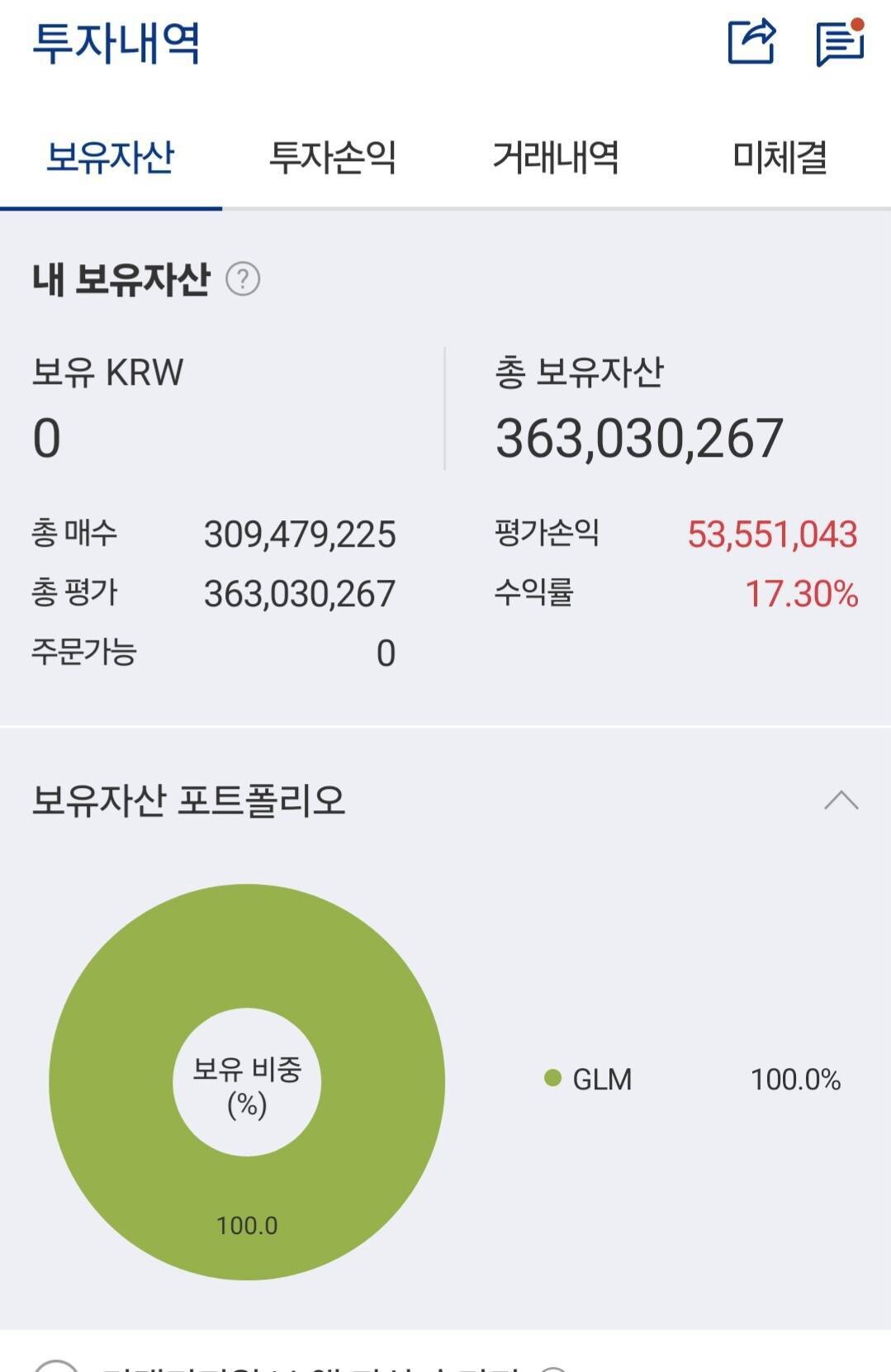Select the 미체결 tab

(x=780, y=159)
